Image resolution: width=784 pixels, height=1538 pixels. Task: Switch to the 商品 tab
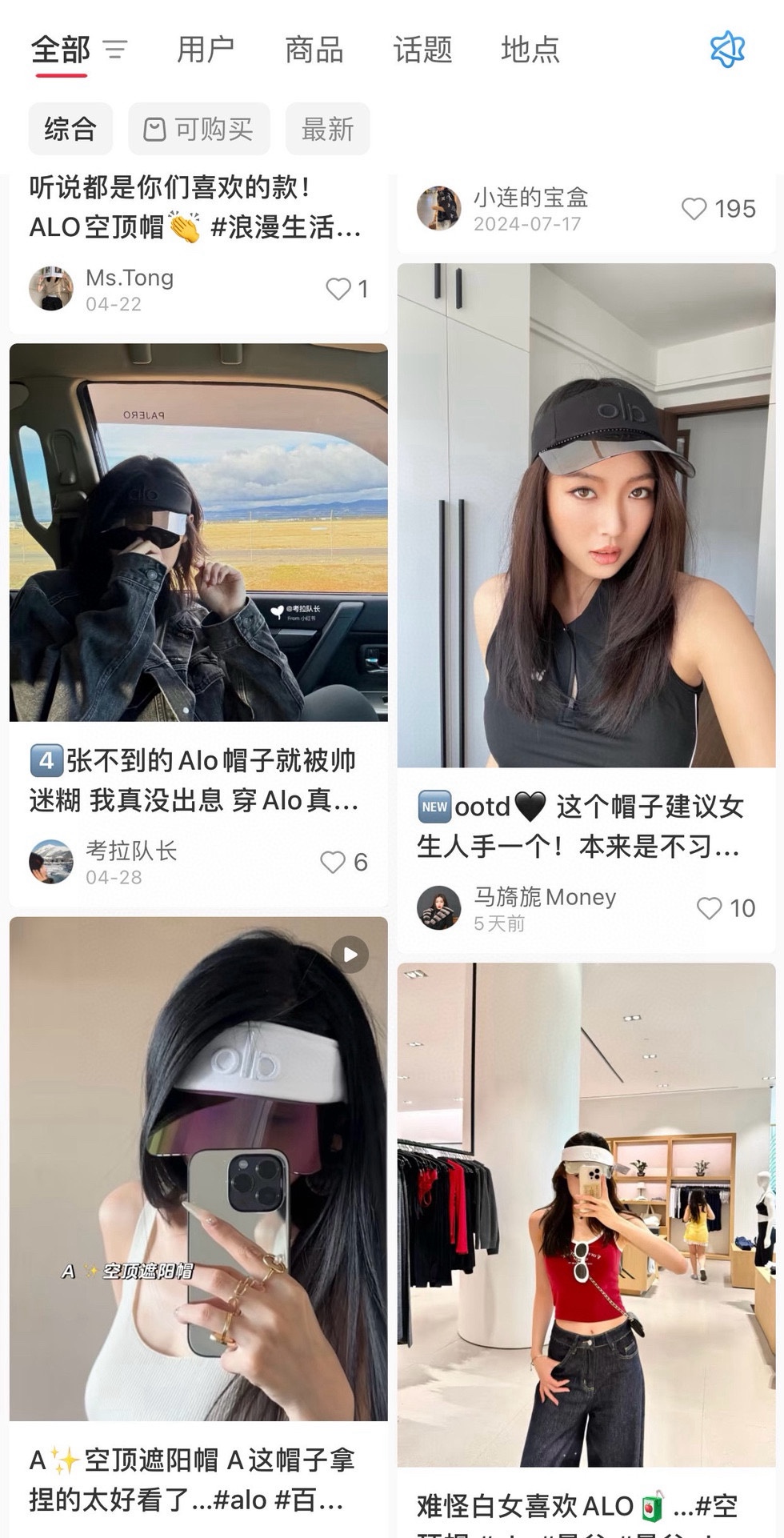314,50
